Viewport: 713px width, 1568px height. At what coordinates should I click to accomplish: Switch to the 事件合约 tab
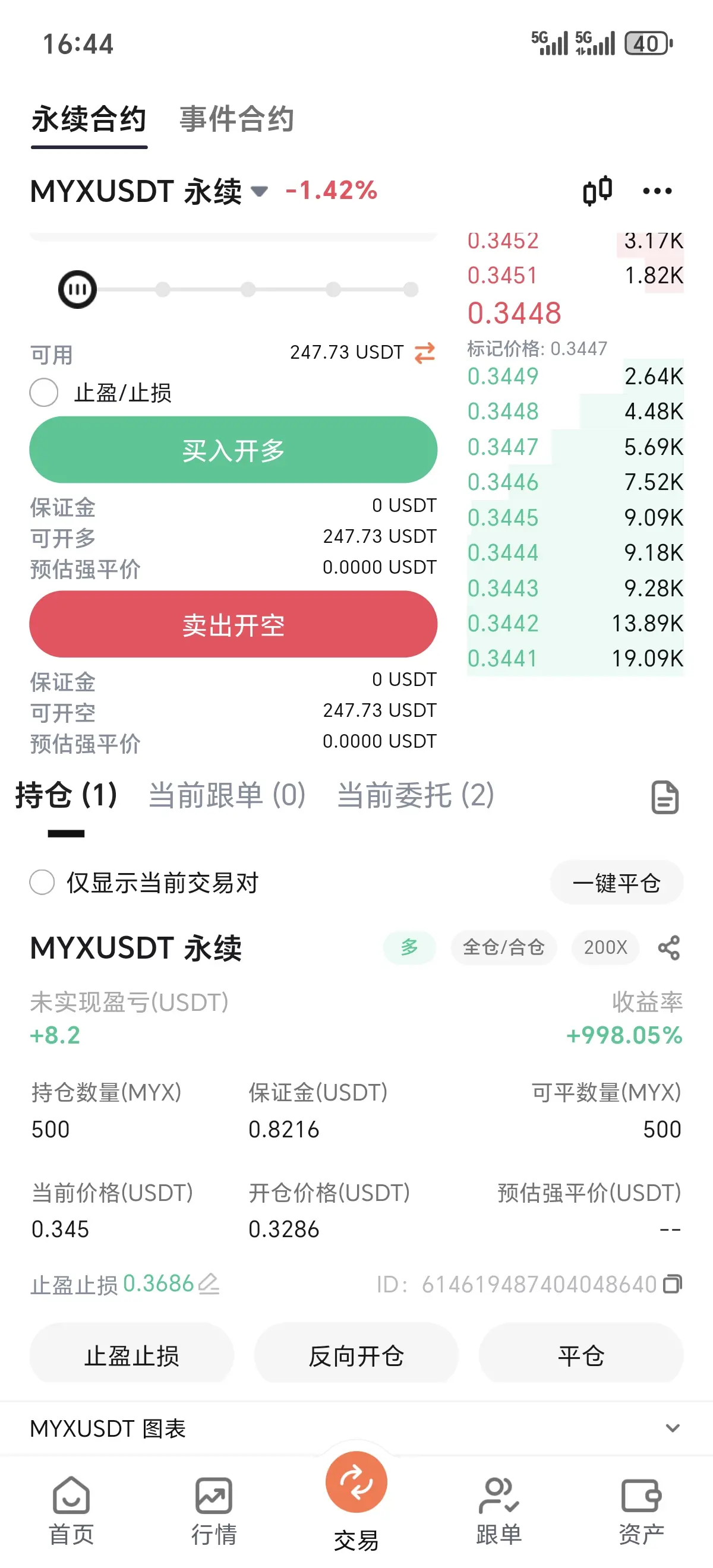coord(236,119)
